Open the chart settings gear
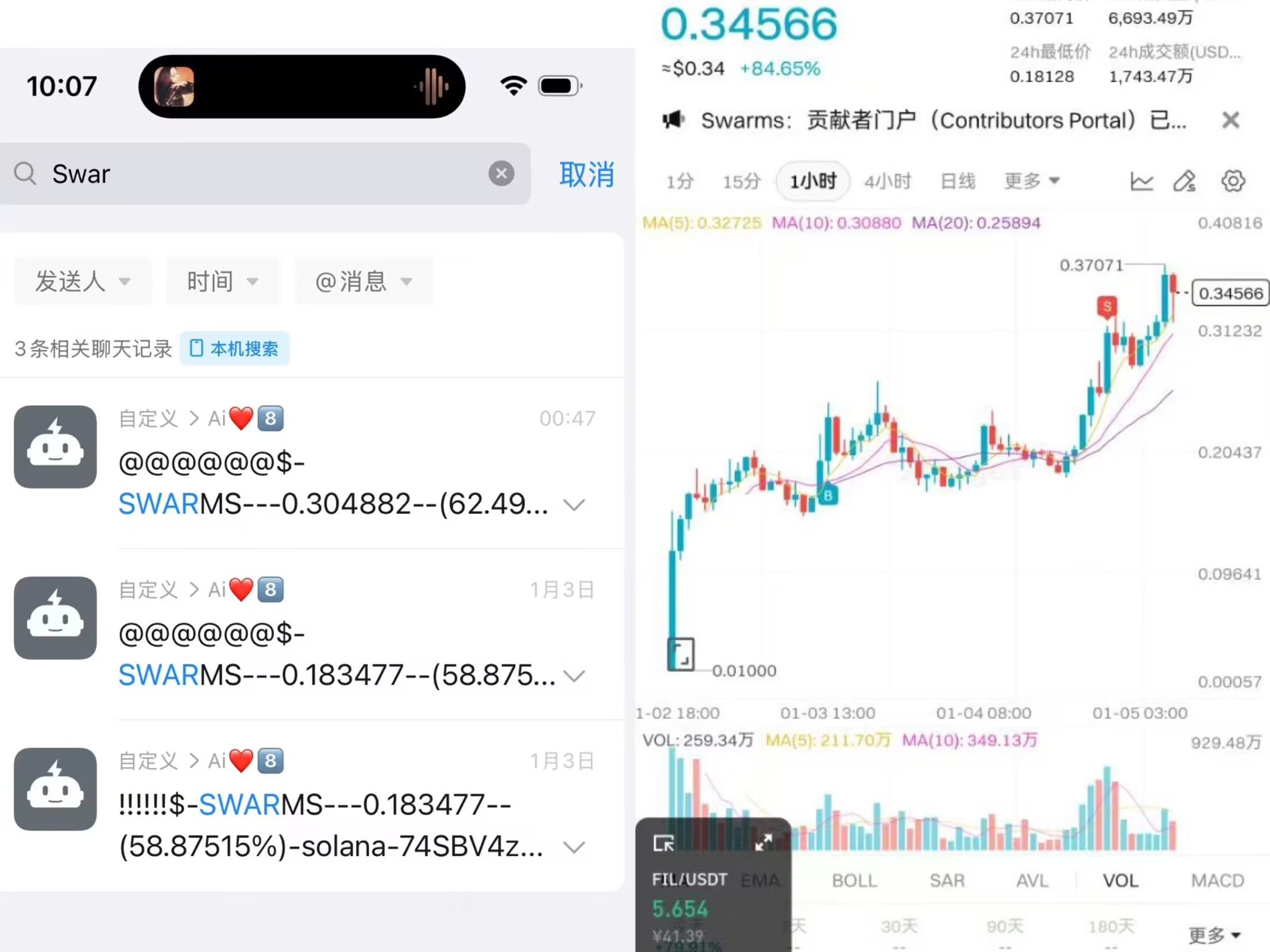The image size is (1270, 952). tap(1233, 181)
